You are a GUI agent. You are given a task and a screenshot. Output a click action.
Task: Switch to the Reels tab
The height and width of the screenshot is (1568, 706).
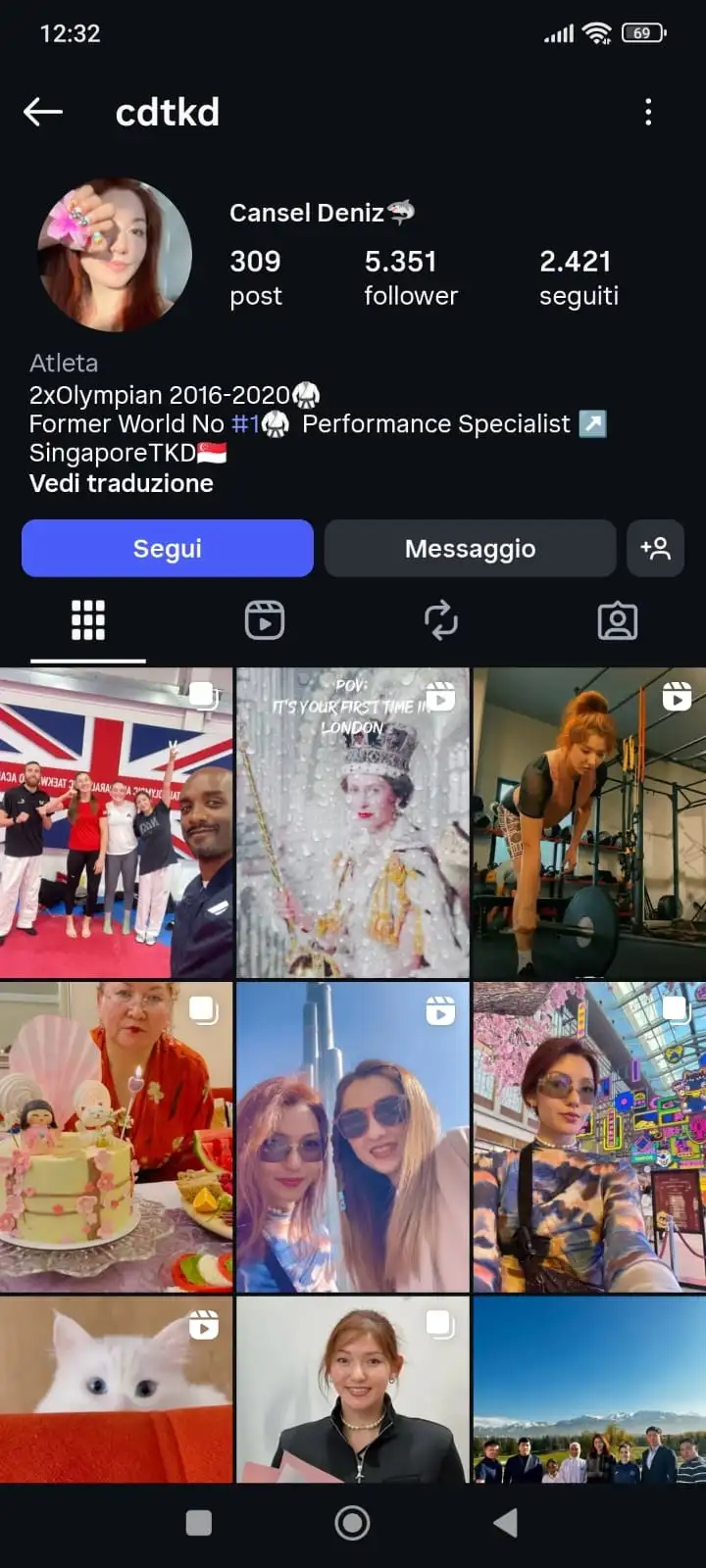pyautogui.click(x=265, y=620)
